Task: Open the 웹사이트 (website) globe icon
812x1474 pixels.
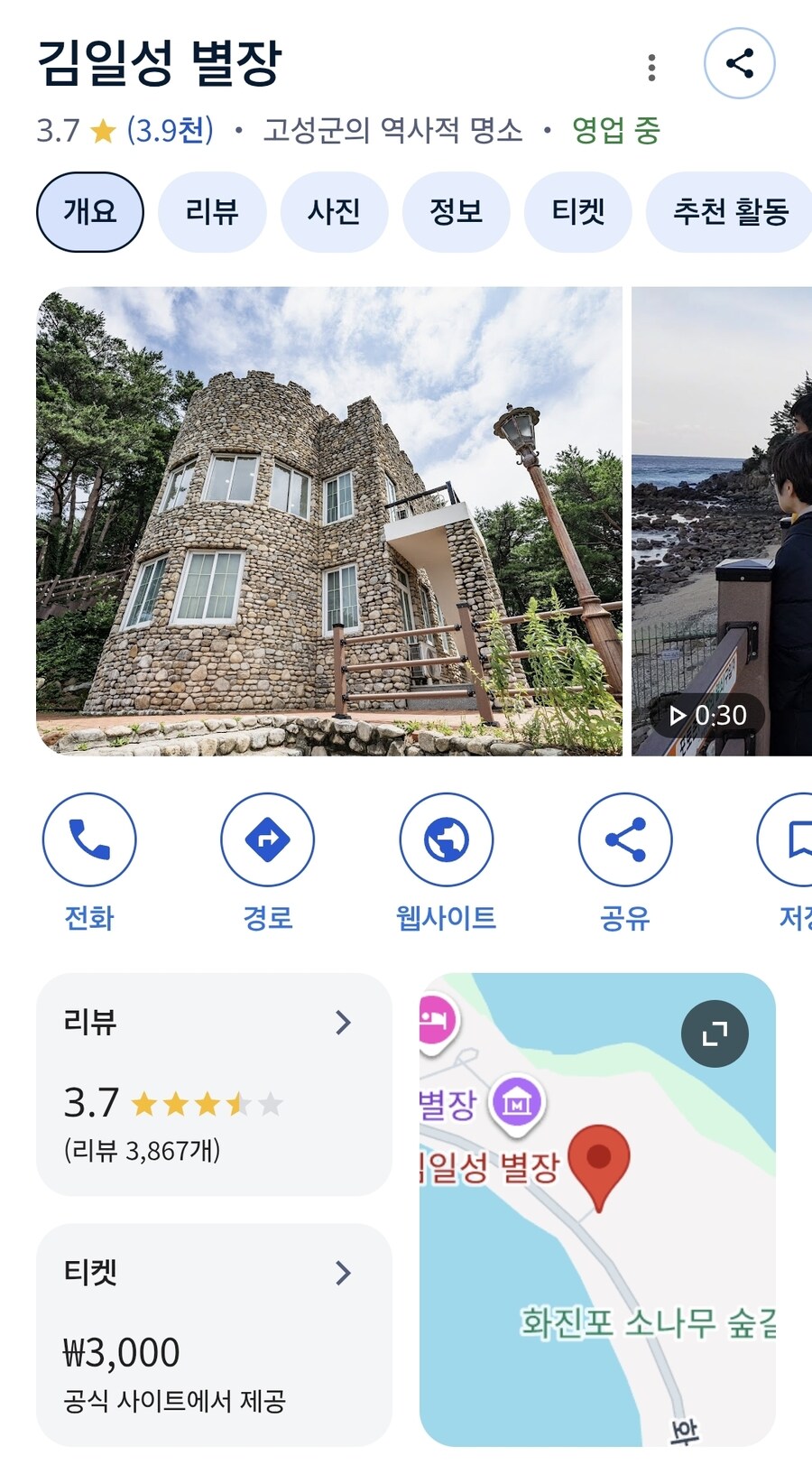Action: (446, 839)
